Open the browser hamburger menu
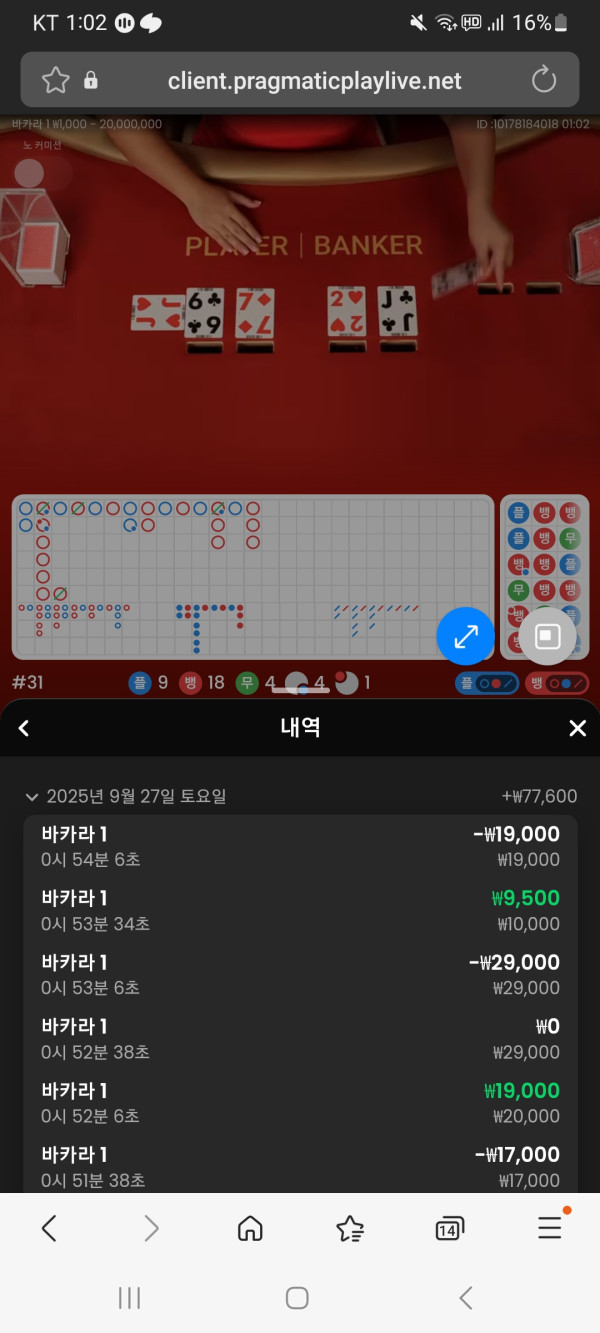Viewport: 600px width, 1333px height. (550, 1228)
